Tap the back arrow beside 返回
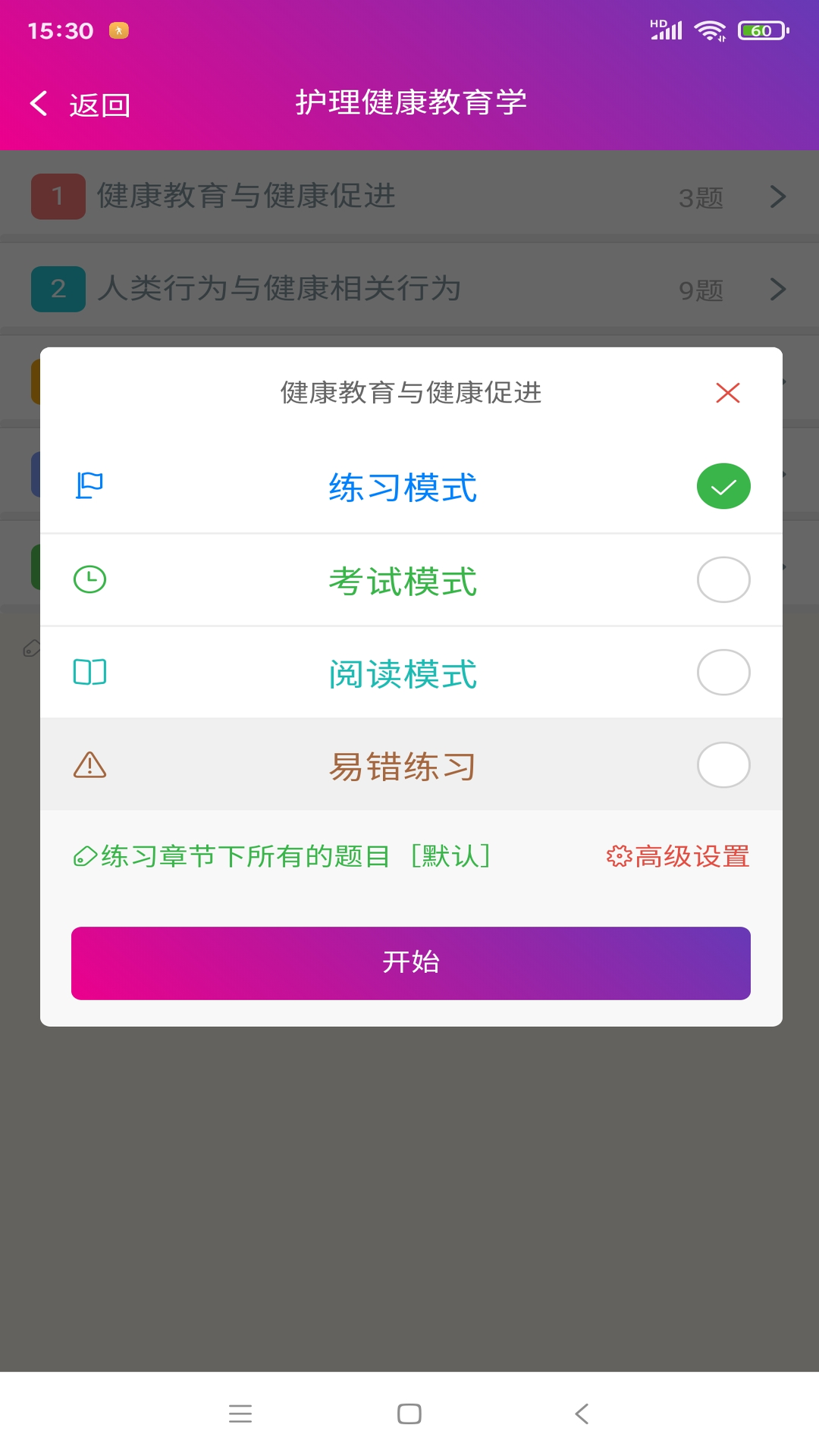The height and width of the screenshot is (1456, 819). point(37,104)
